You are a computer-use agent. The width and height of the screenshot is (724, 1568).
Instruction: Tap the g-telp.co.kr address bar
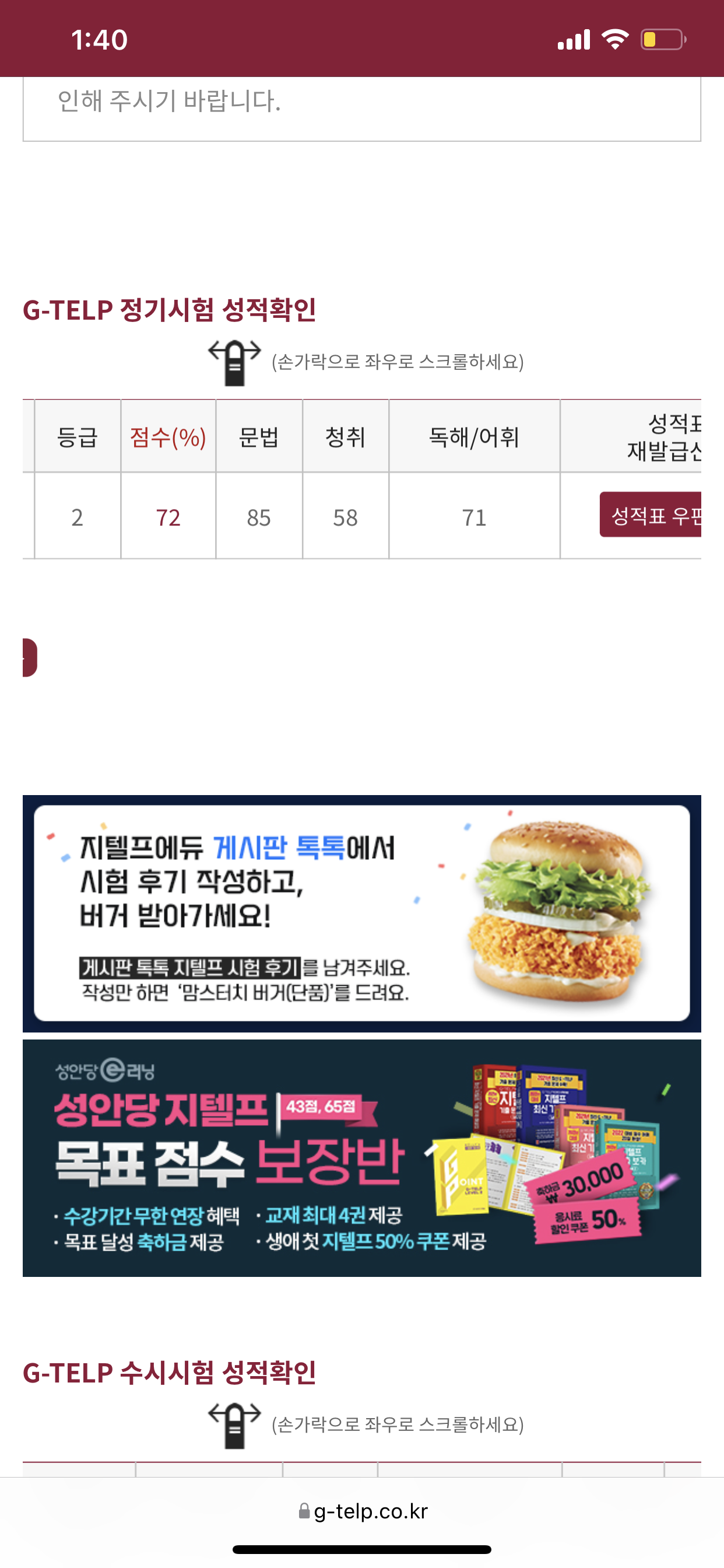363,1511
